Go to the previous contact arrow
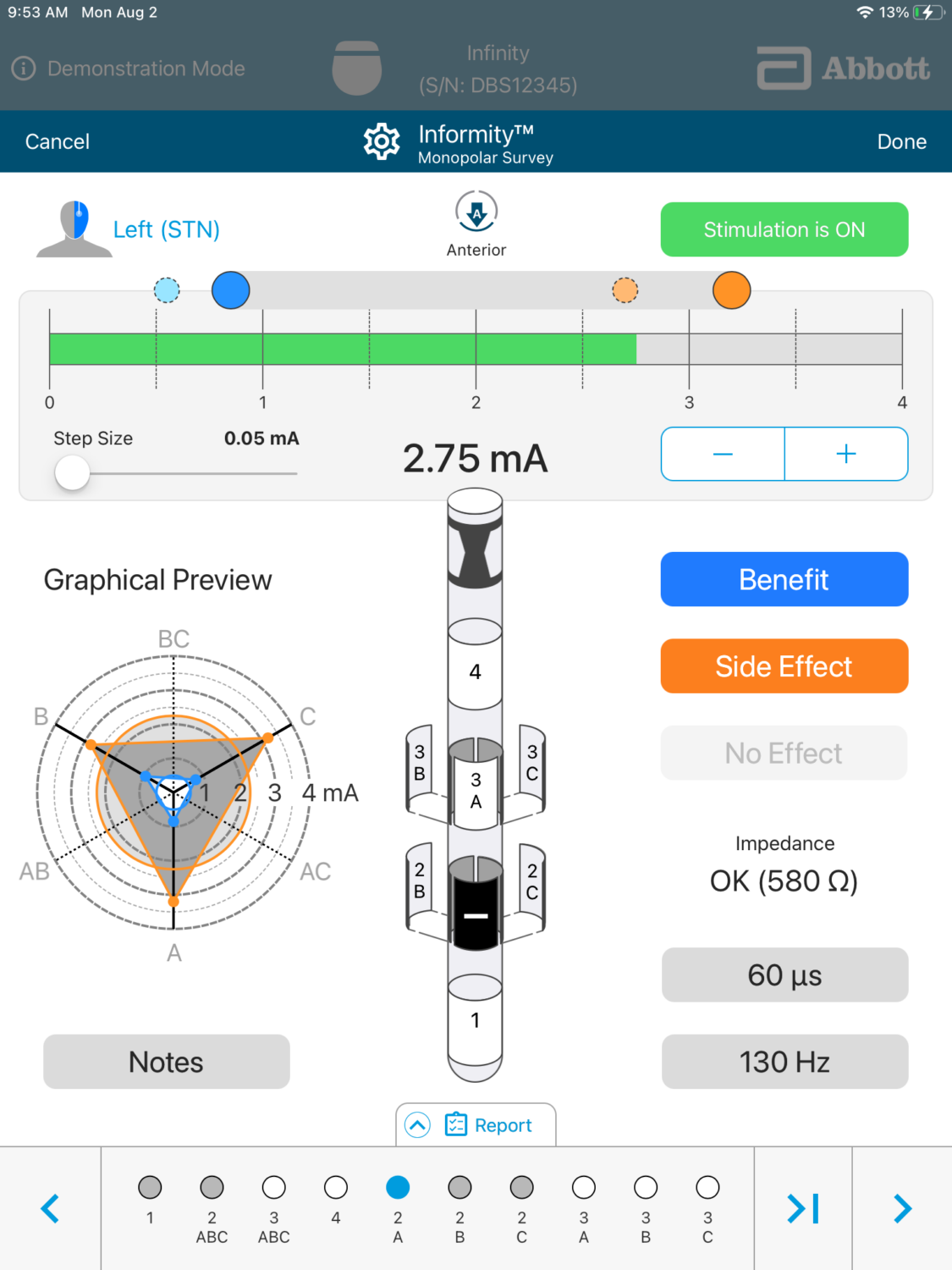The width and height of the screenshot is (952, 1270). [x=51, y=1208]
